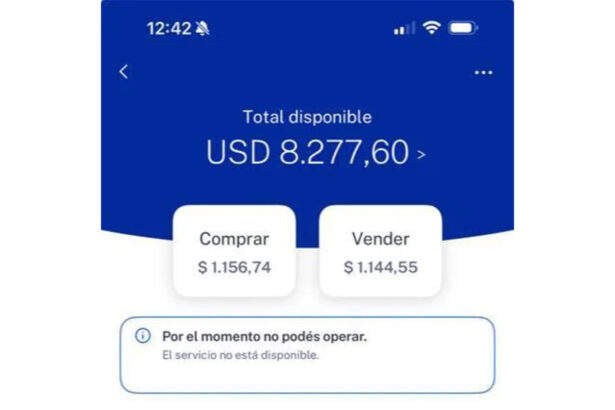Select the Vender card
The height and width of the screenshot is (410, 615).
tap(380, 250)
